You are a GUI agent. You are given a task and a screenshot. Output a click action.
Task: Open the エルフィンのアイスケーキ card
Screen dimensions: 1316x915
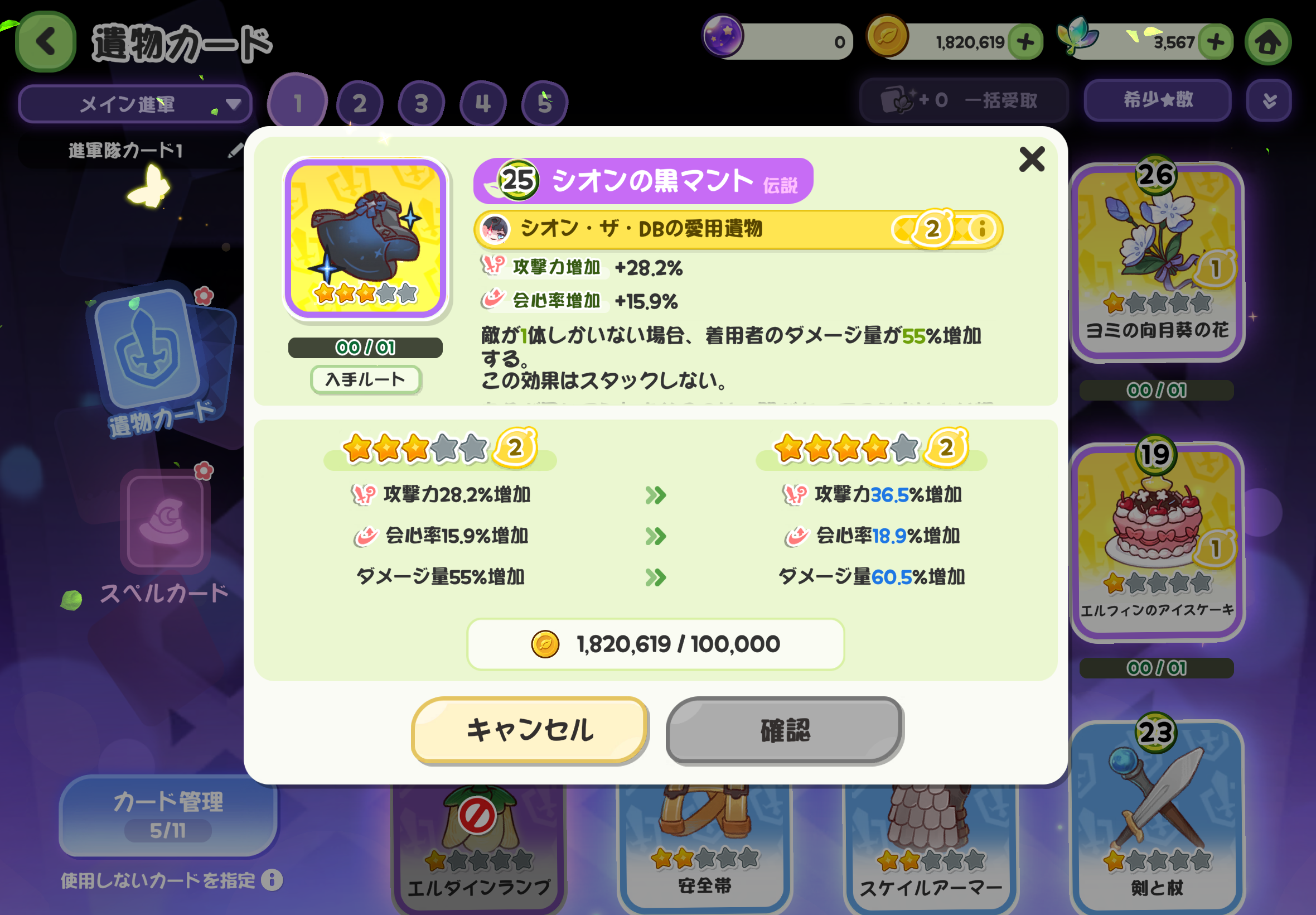click(1156, 539)
